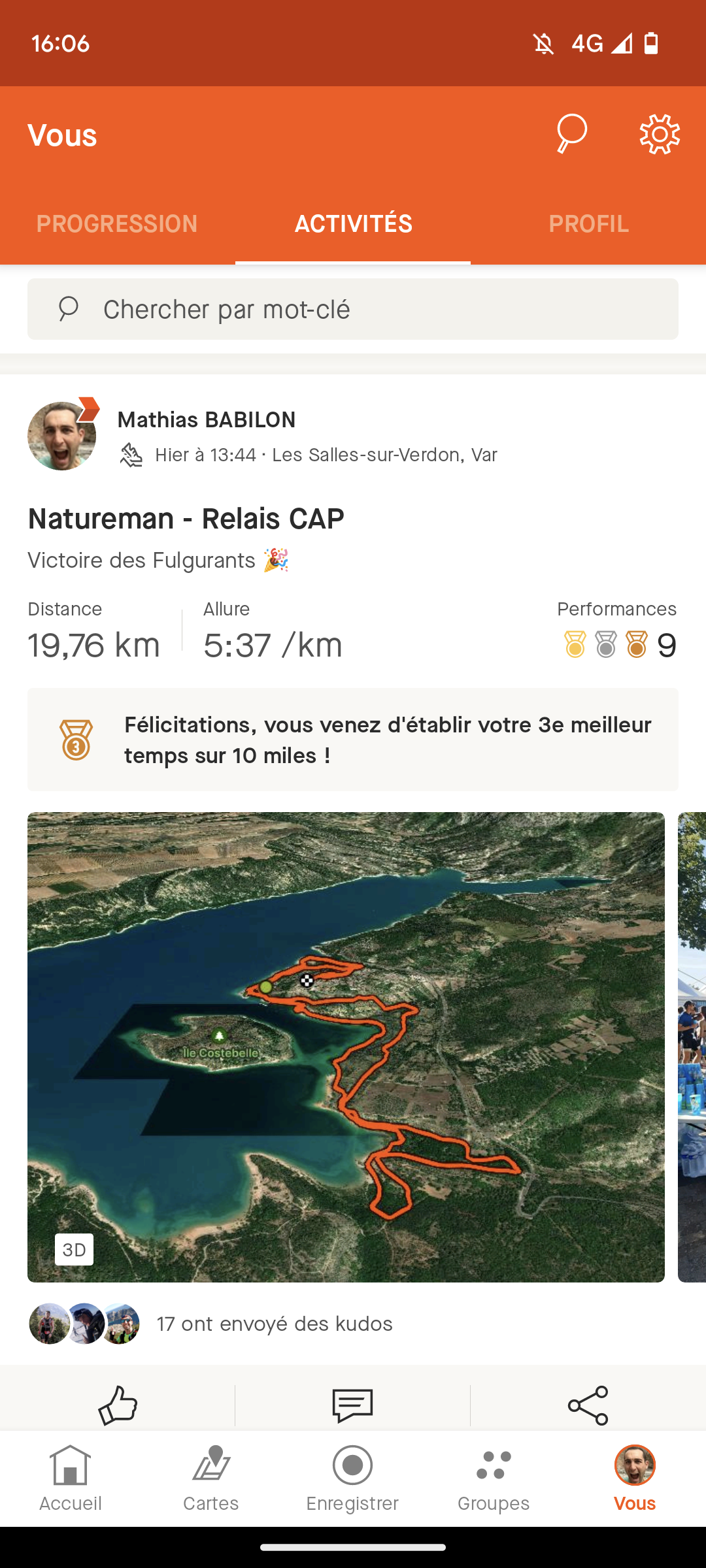706x1568 pixels.
Task: Switch to the Profil tab
Action: tap(588, 223)
